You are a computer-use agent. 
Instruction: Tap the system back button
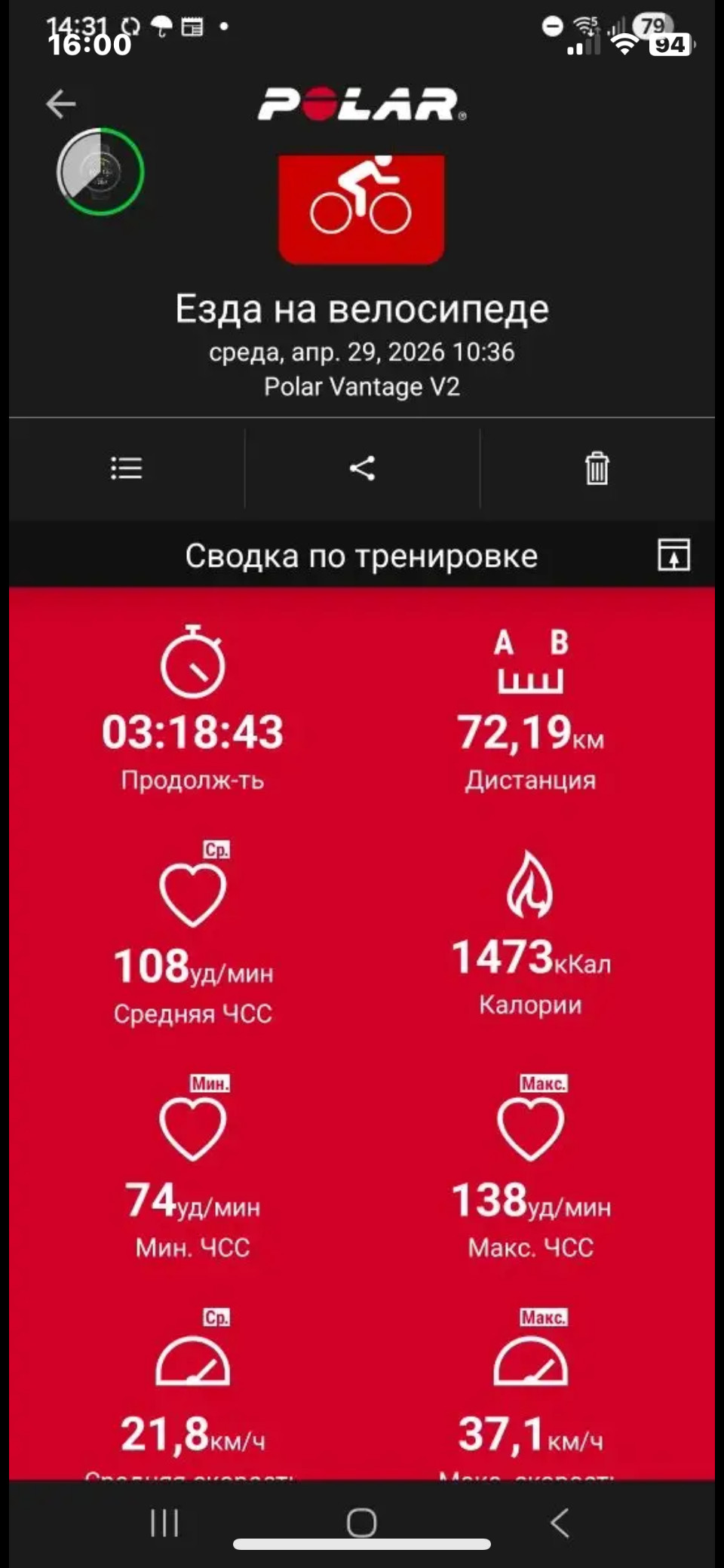(559, 1523)
